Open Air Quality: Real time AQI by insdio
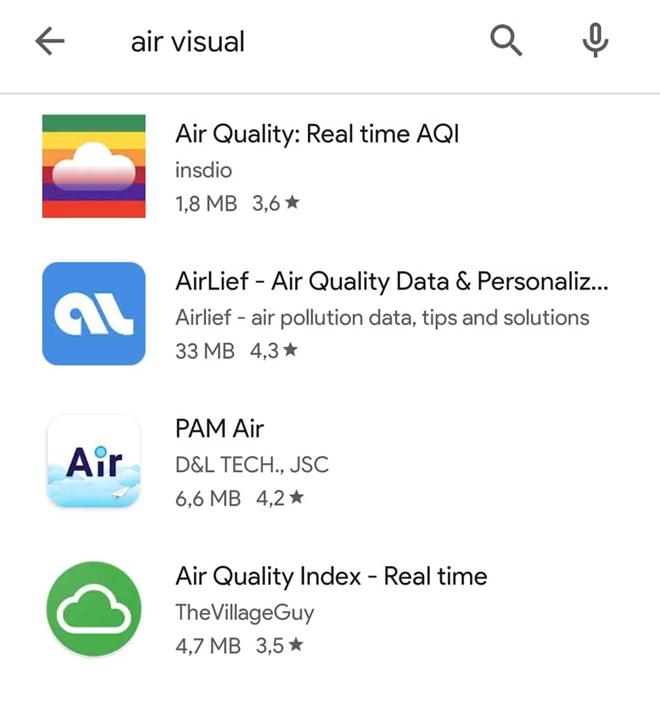This screenshot has width=660, height=701. pos(316,135)
